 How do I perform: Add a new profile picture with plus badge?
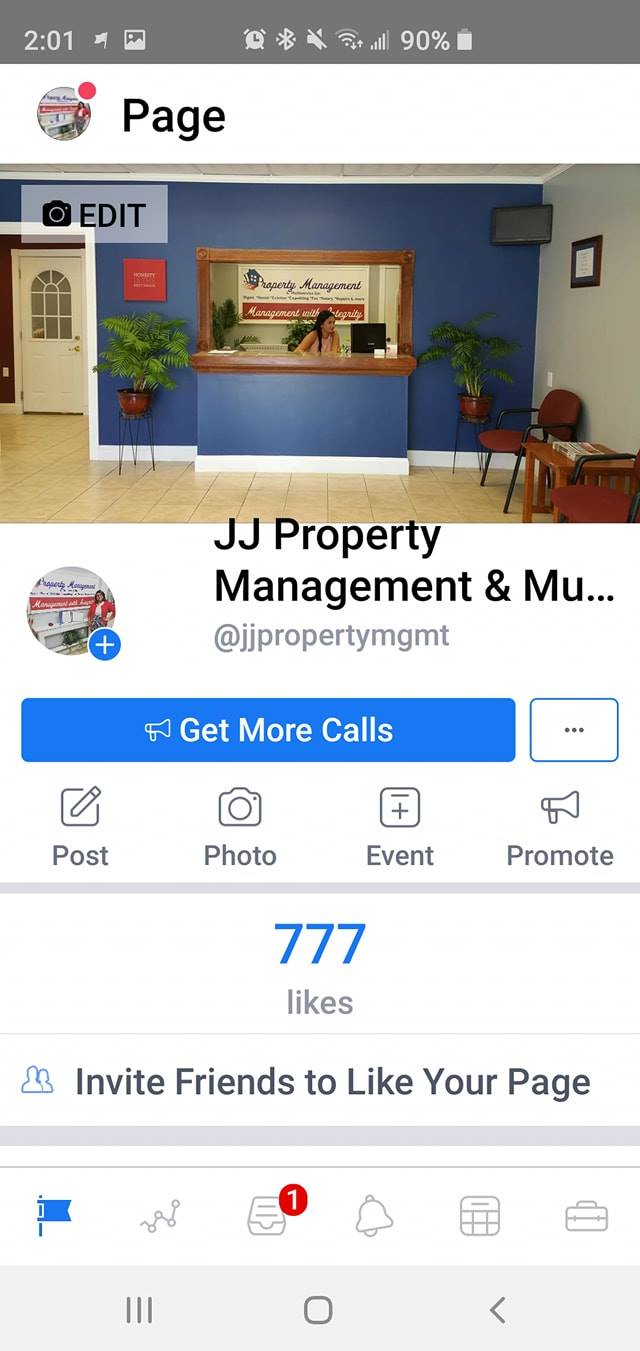click(x=104, y=645)
